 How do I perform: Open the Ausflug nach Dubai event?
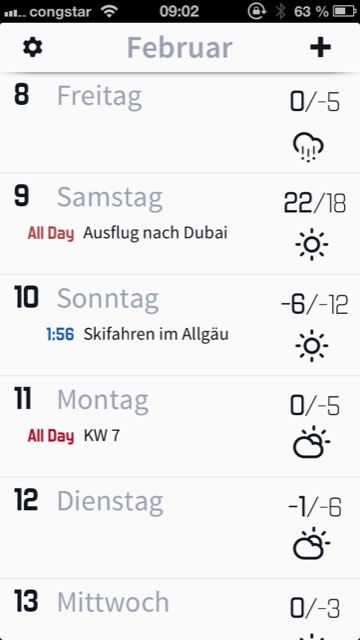point(127,233)
